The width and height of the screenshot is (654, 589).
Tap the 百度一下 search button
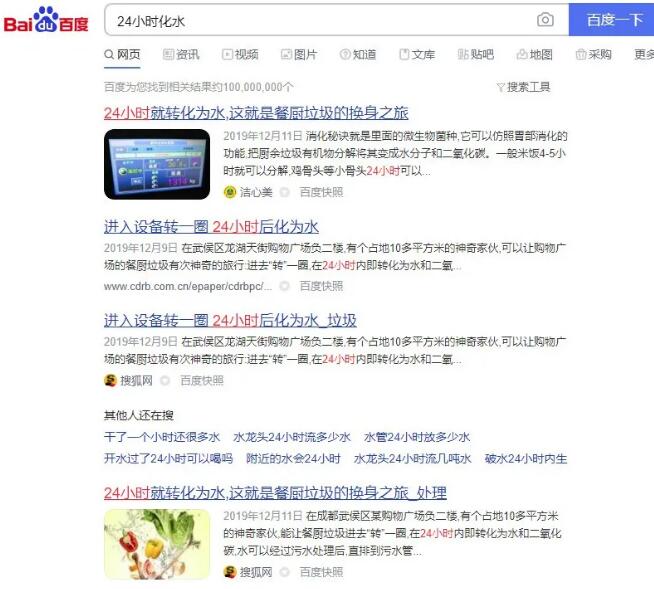612,20
